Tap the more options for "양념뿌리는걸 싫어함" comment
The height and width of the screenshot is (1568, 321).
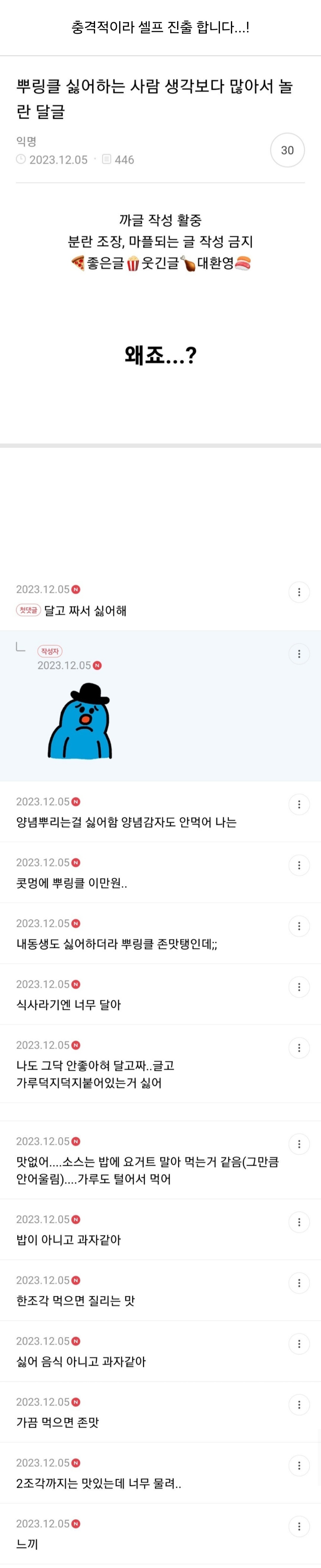(x=298, y=804)
